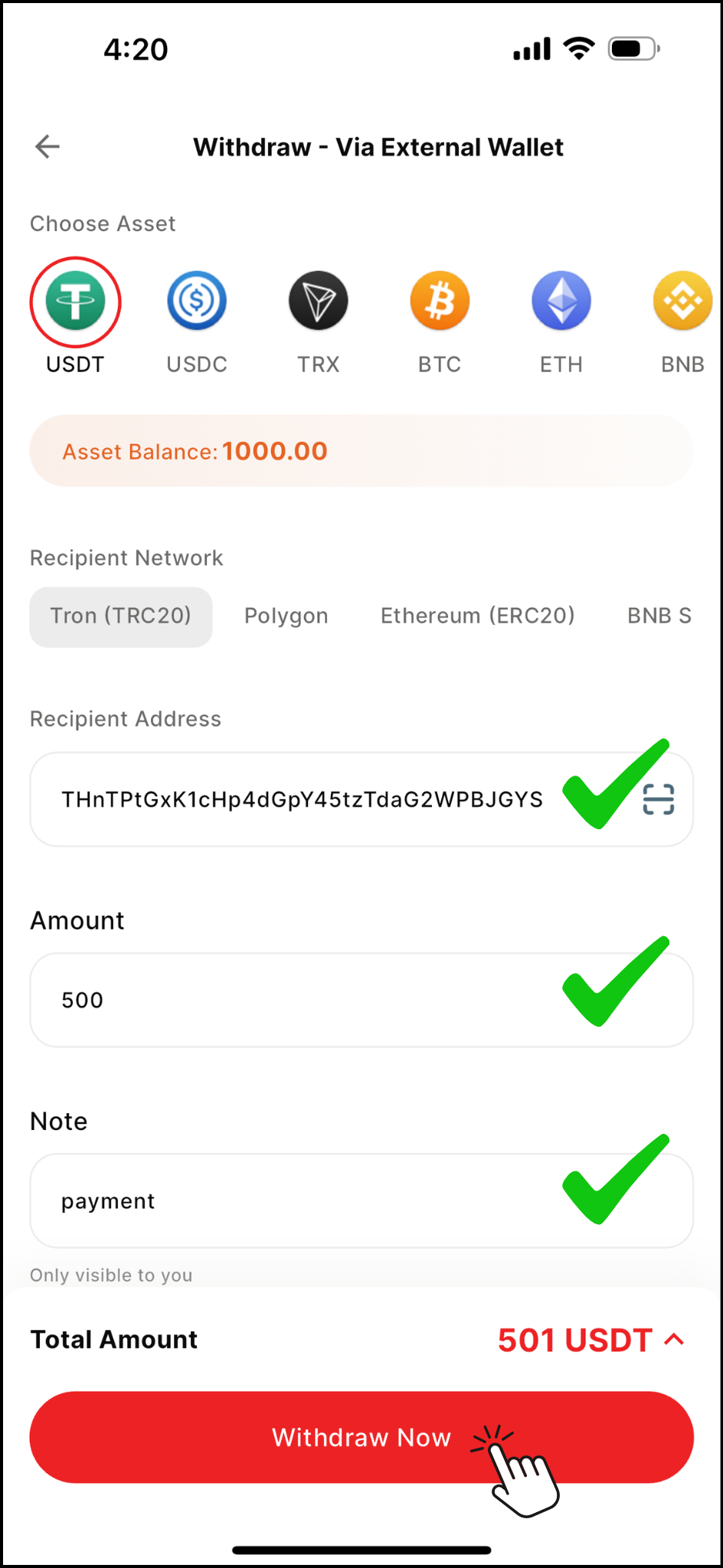Edit the note field

click(306, 1200)
